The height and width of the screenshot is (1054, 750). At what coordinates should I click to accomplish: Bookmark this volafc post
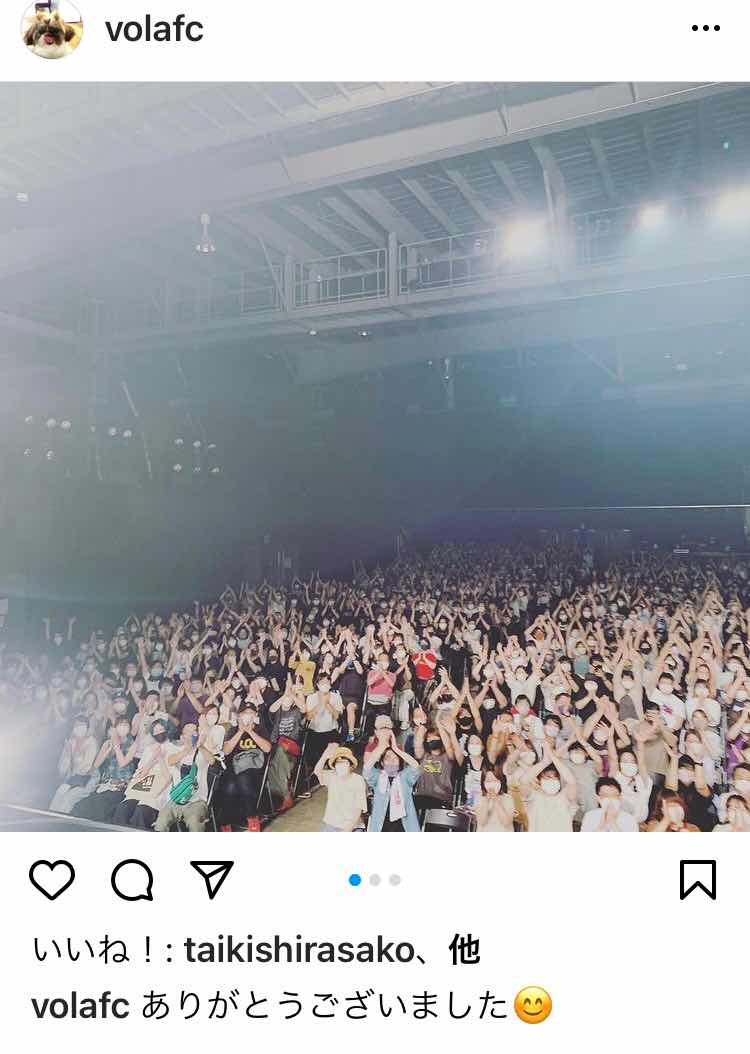[697, 880]
